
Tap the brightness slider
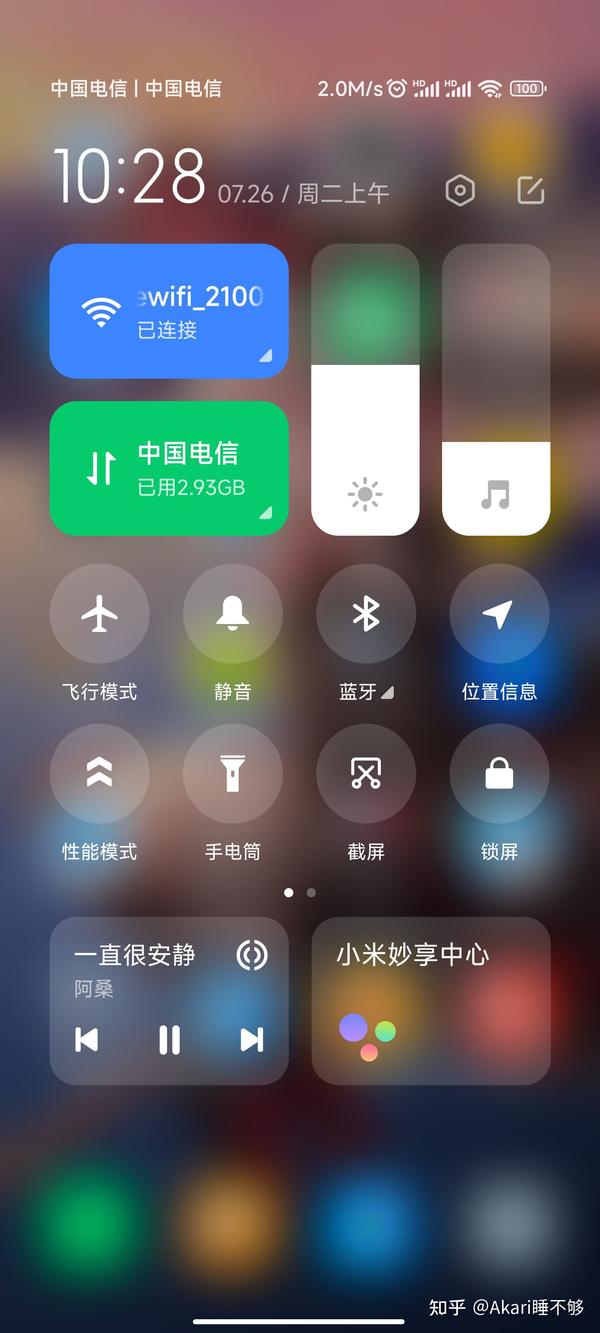[x=365, y=390]
